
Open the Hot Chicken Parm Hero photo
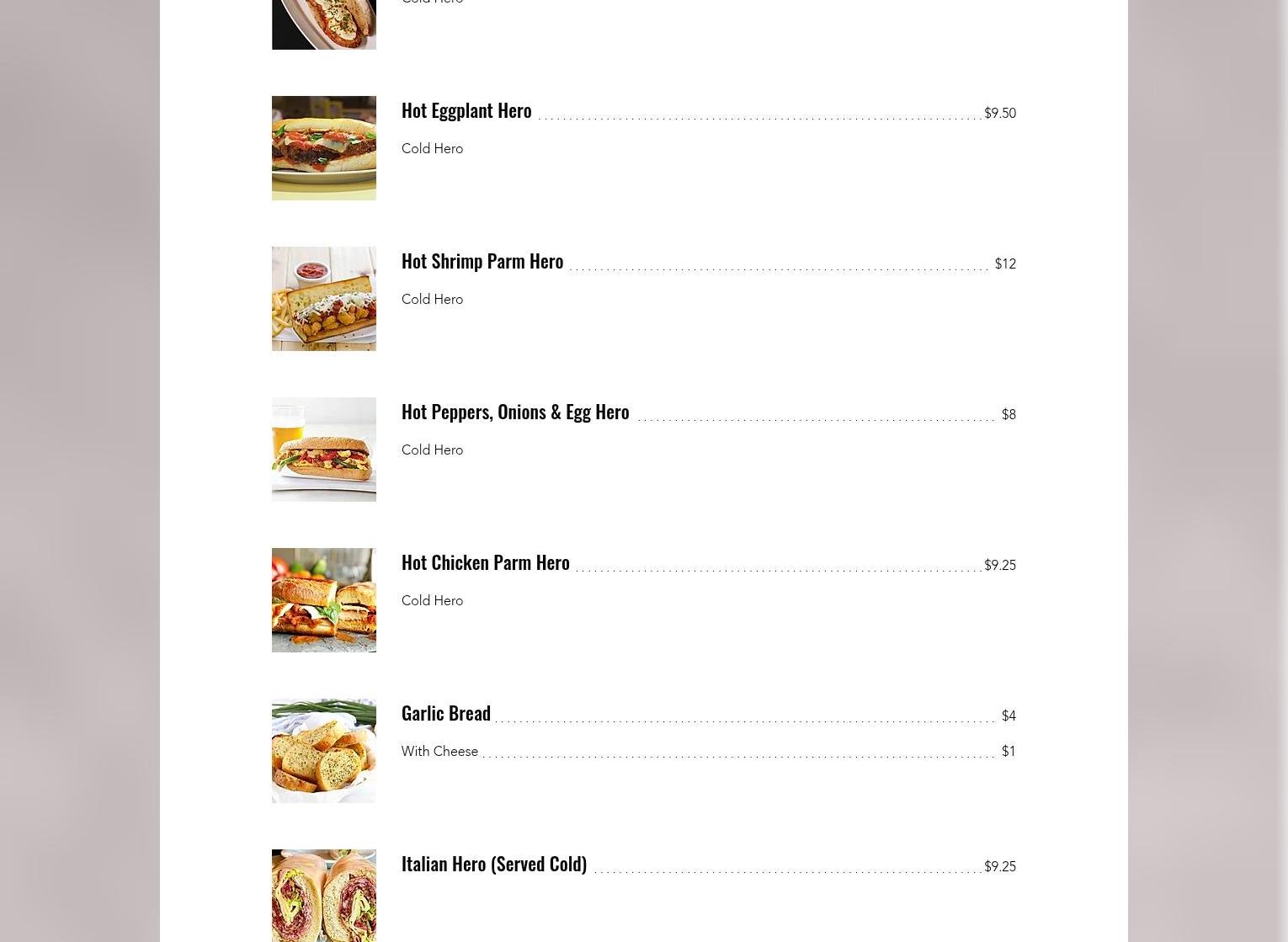(323, 600)
